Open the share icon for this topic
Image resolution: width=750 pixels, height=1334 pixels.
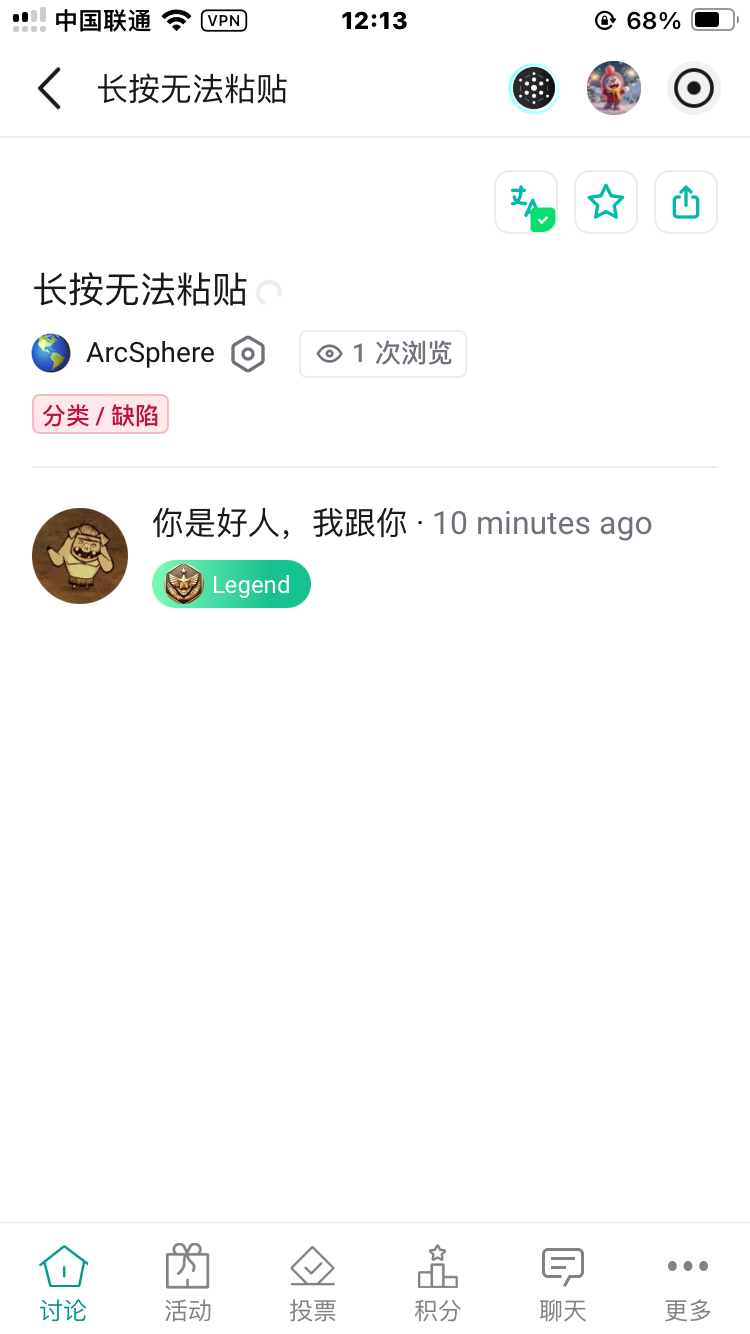pyautogui.click(x=685, y=202)
